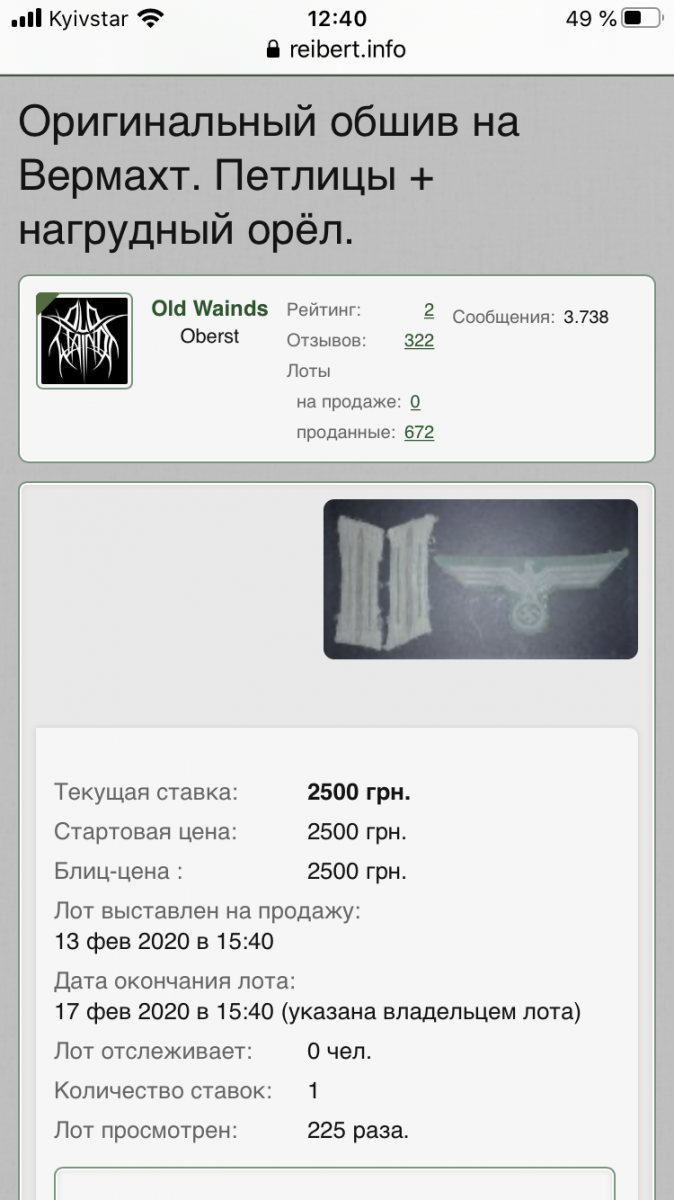Open Old Wainds avatar image
The width and height of the screenshot is (674, 1200).
[84, 341]
